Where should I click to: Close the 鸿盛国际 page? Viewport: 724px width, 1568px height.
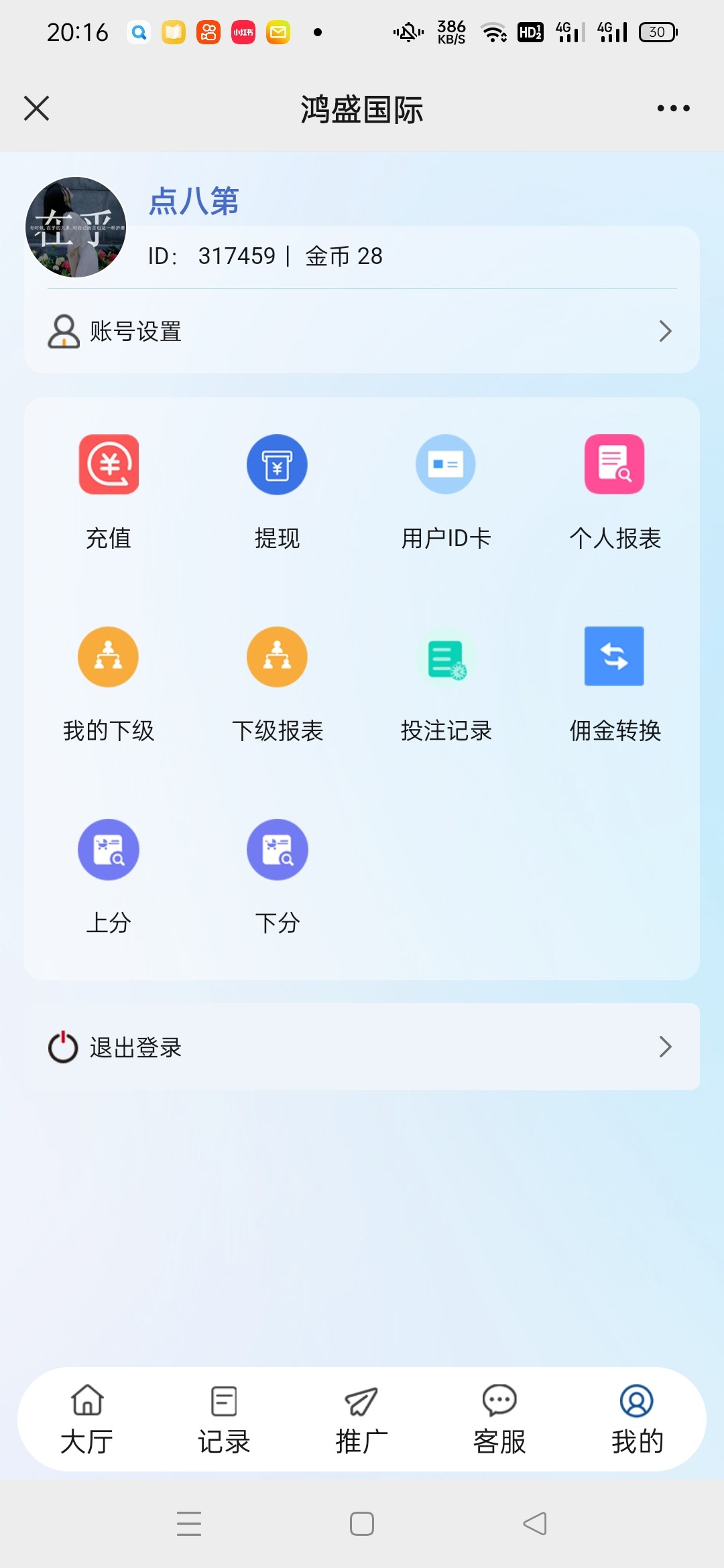36,108
